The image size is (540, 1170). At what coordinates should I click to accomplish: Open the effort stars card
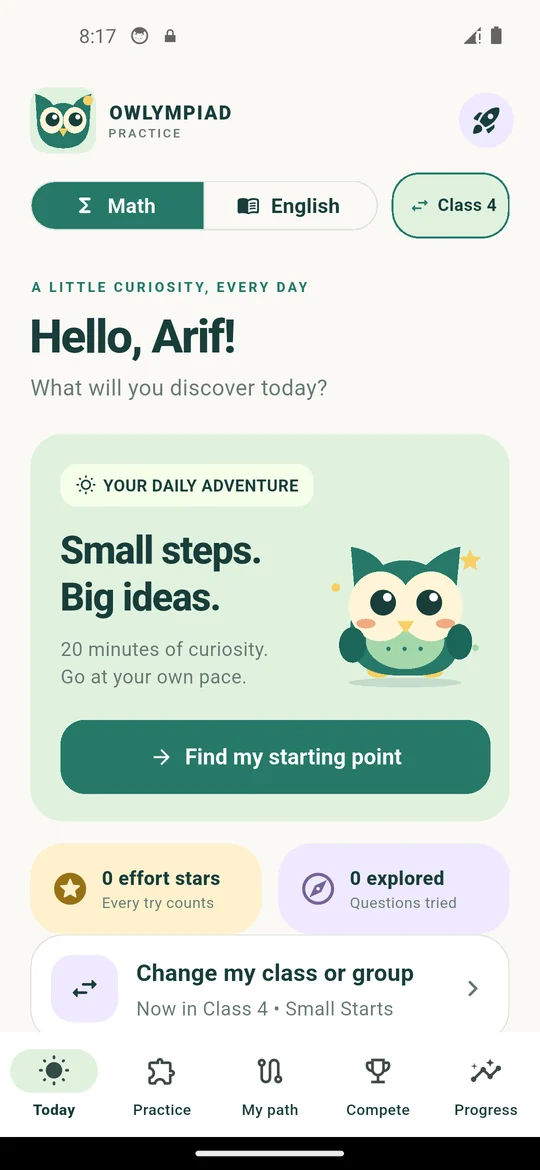pyautogui.click(x=146, y=889)
